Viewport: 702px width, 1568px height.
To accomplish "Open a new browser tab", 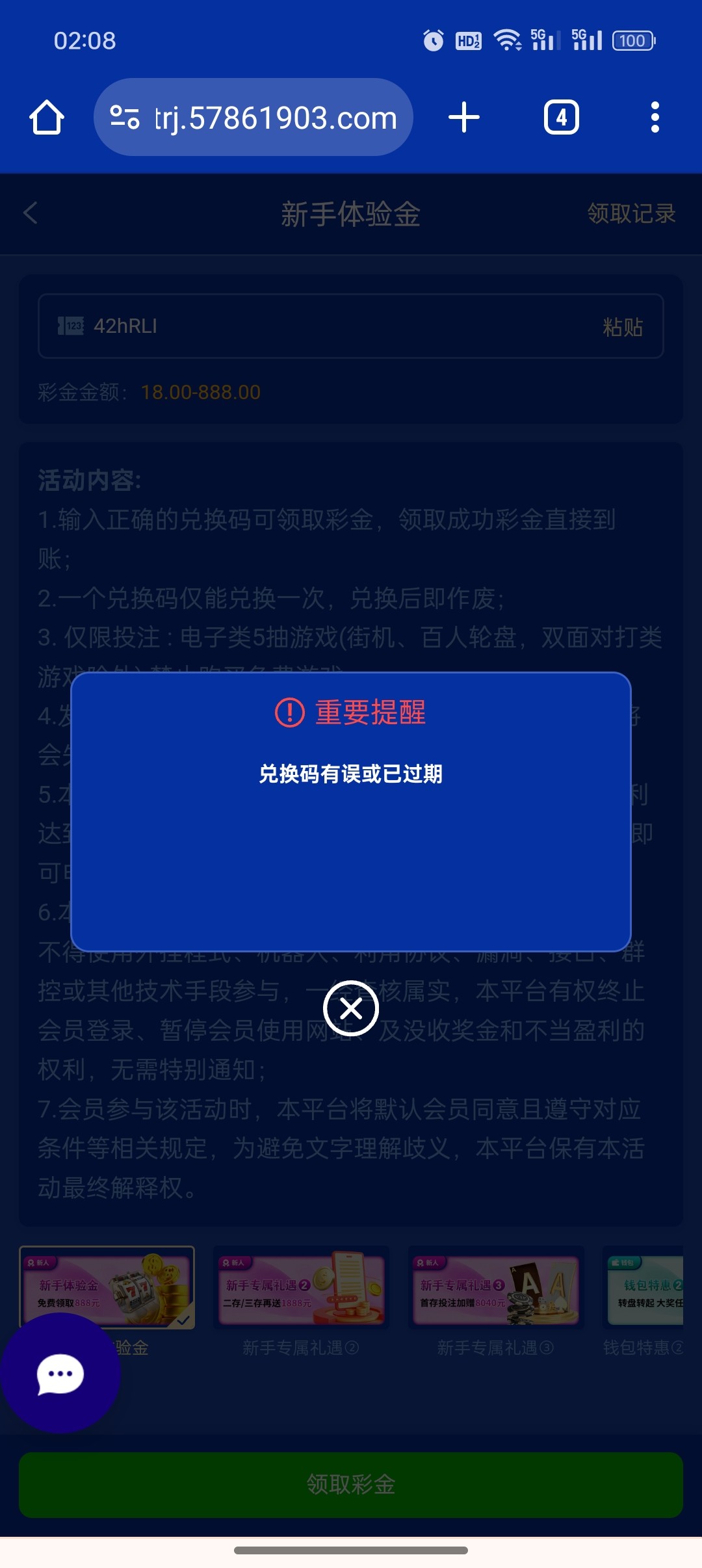I will [x=464, y=118].
